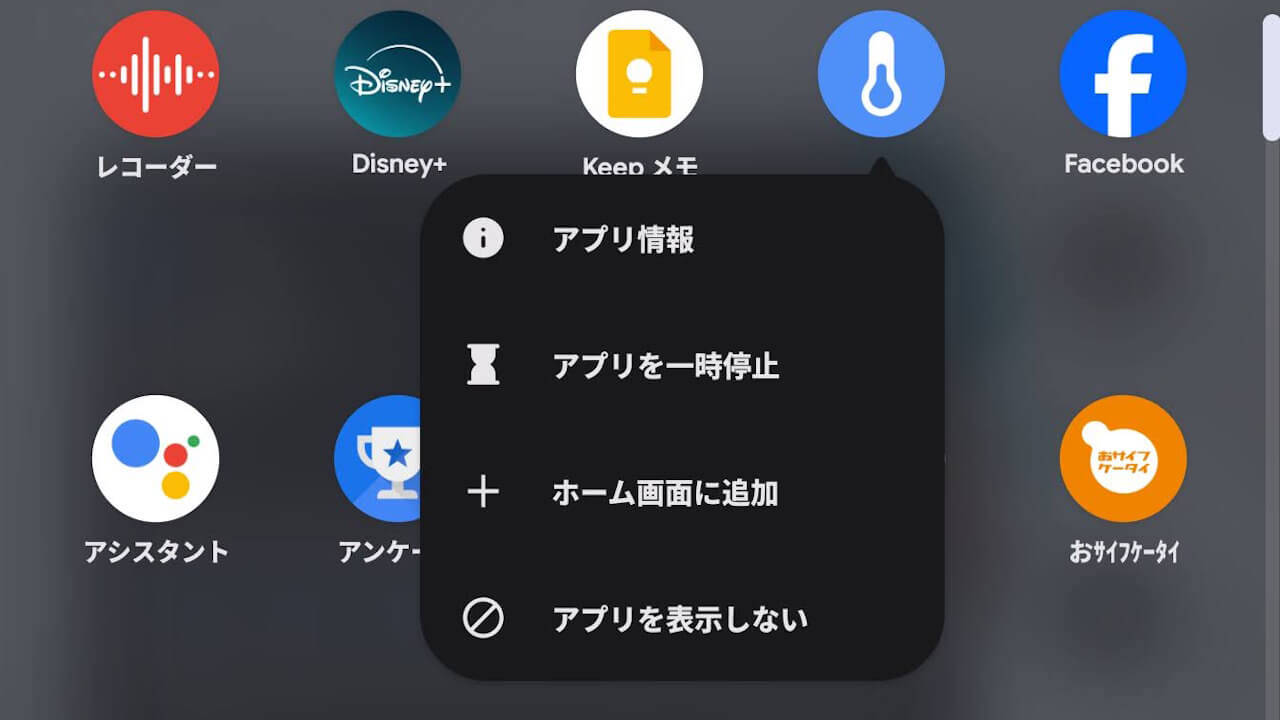Image resolution: width=1280 pixels, height=720 pixels.
Task: Open the Facebook app
Action: 1123,74
